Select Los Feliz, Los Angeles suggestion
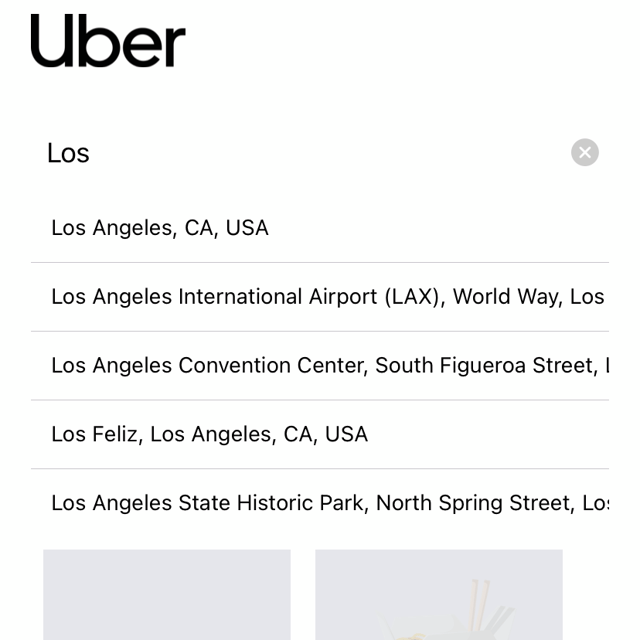Viewport: 640px width, 640px height. [x=209, y=435]
